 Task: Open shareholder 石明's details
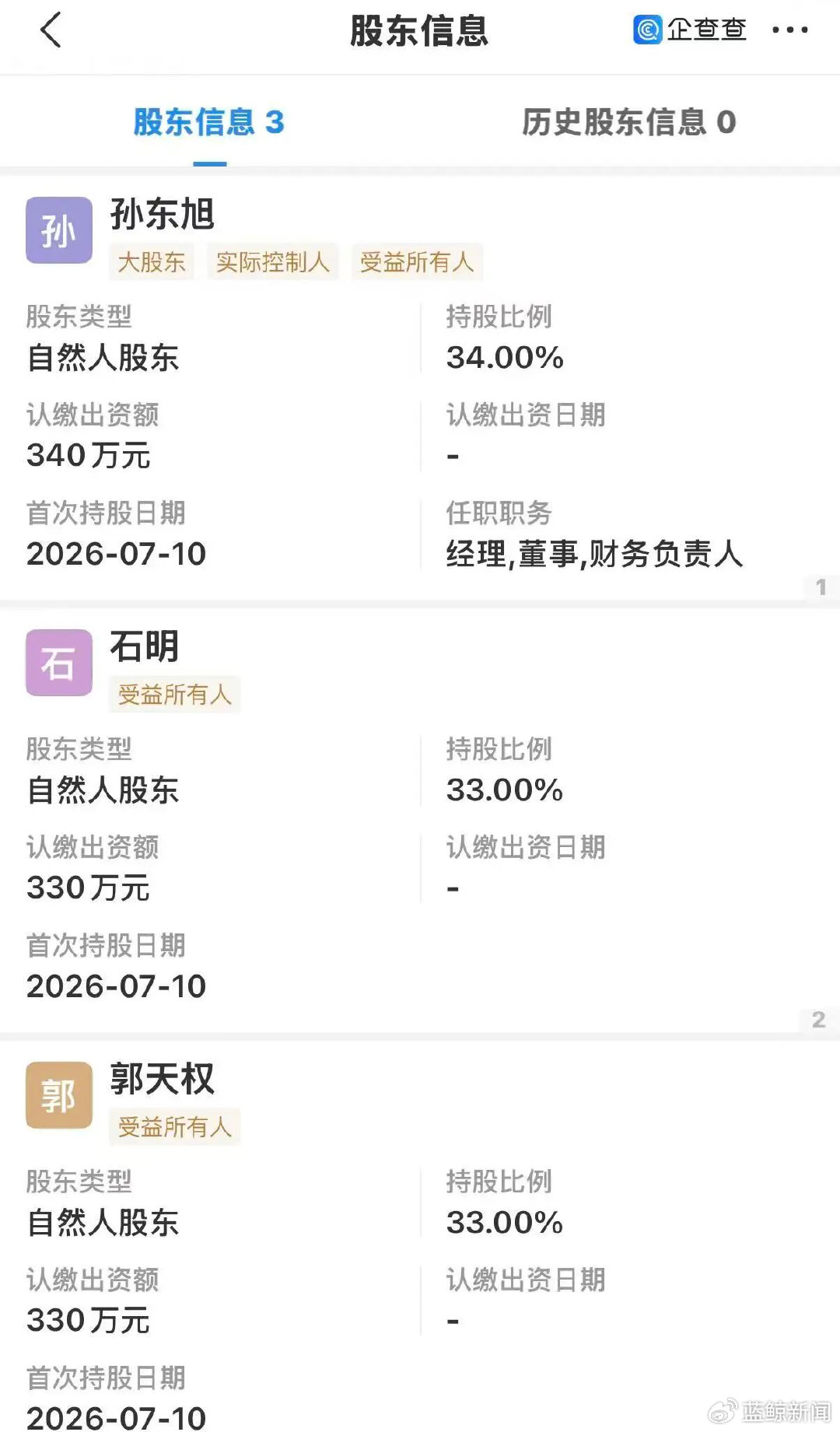[x=145, y=646]
